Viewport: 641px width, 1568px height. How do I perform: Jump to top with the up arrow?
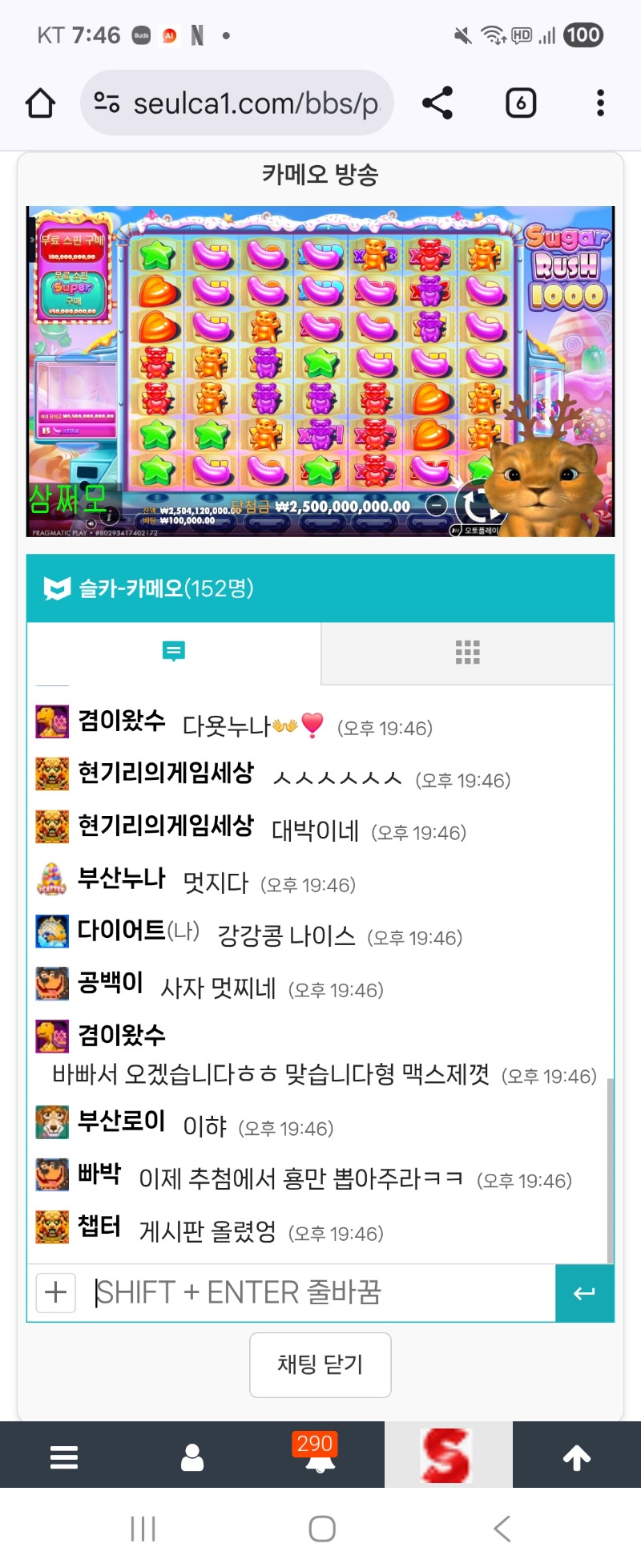(577, 1457)
